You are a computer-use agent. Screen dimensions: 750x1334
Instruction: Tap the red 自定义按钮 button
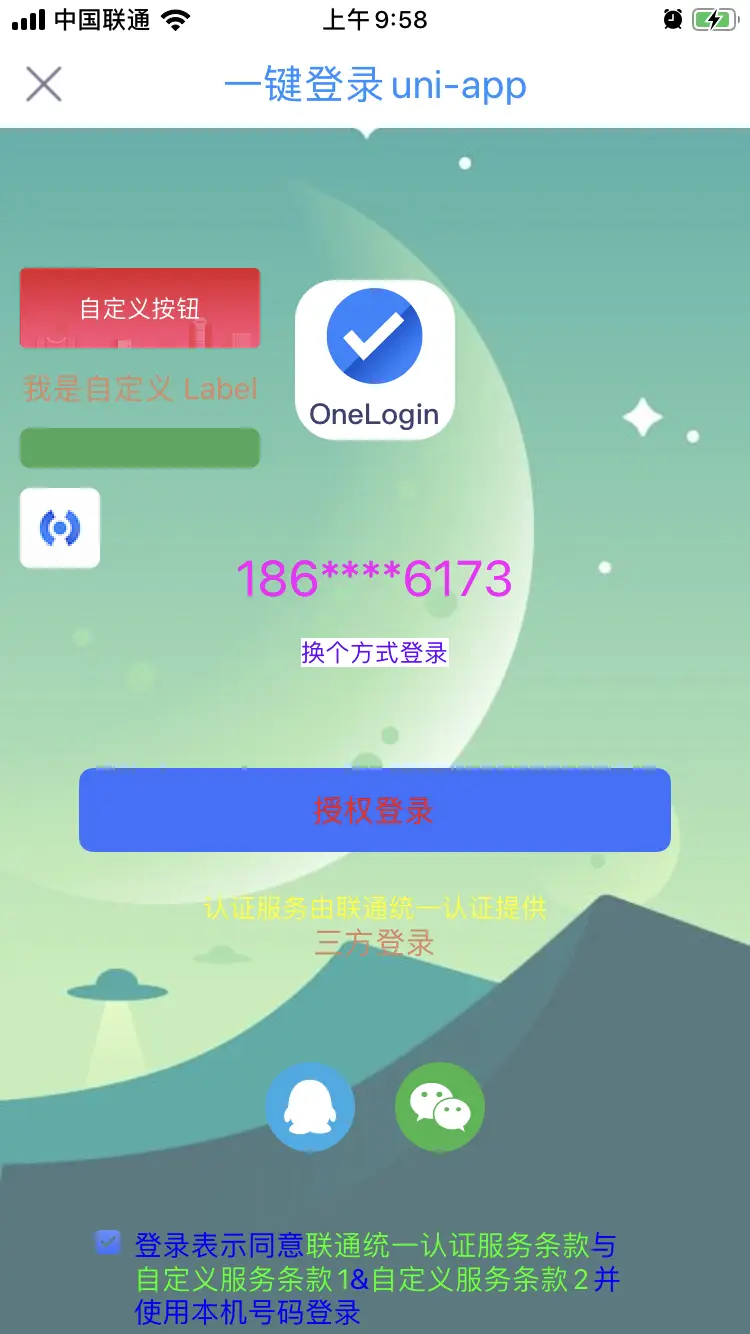coord(140,308)
